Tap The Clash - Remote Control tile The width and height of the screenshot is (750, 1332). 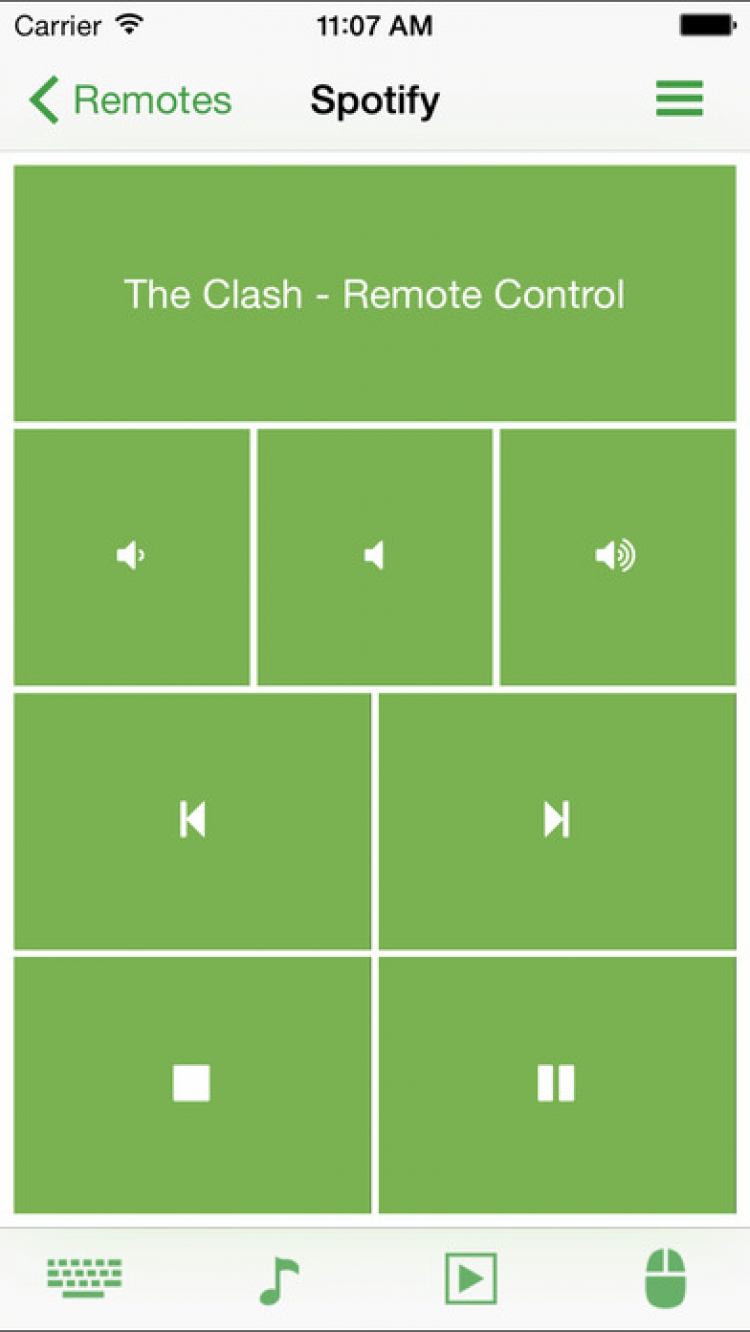(x=375, y=294)
